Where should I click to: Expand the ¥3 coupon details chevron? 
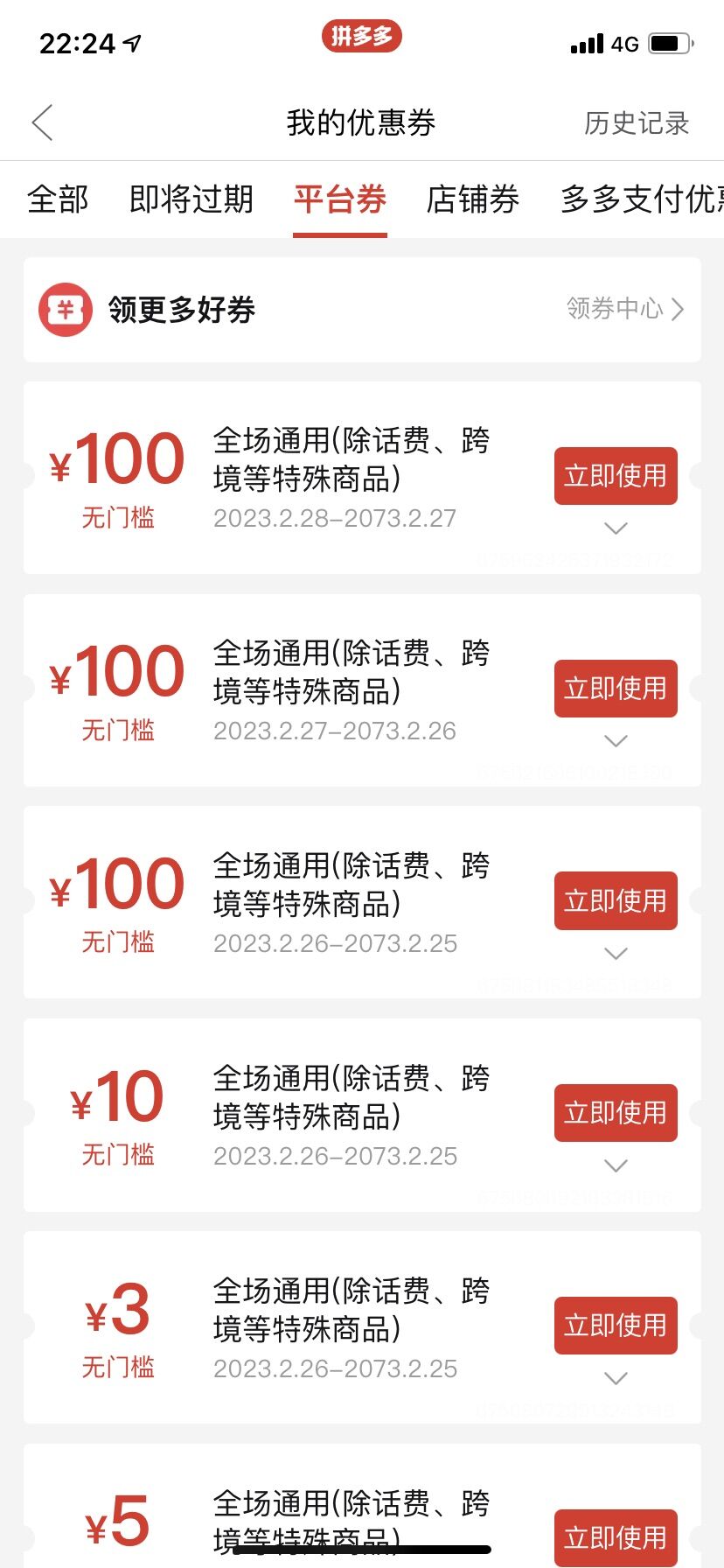click(x=616, y=1377)
